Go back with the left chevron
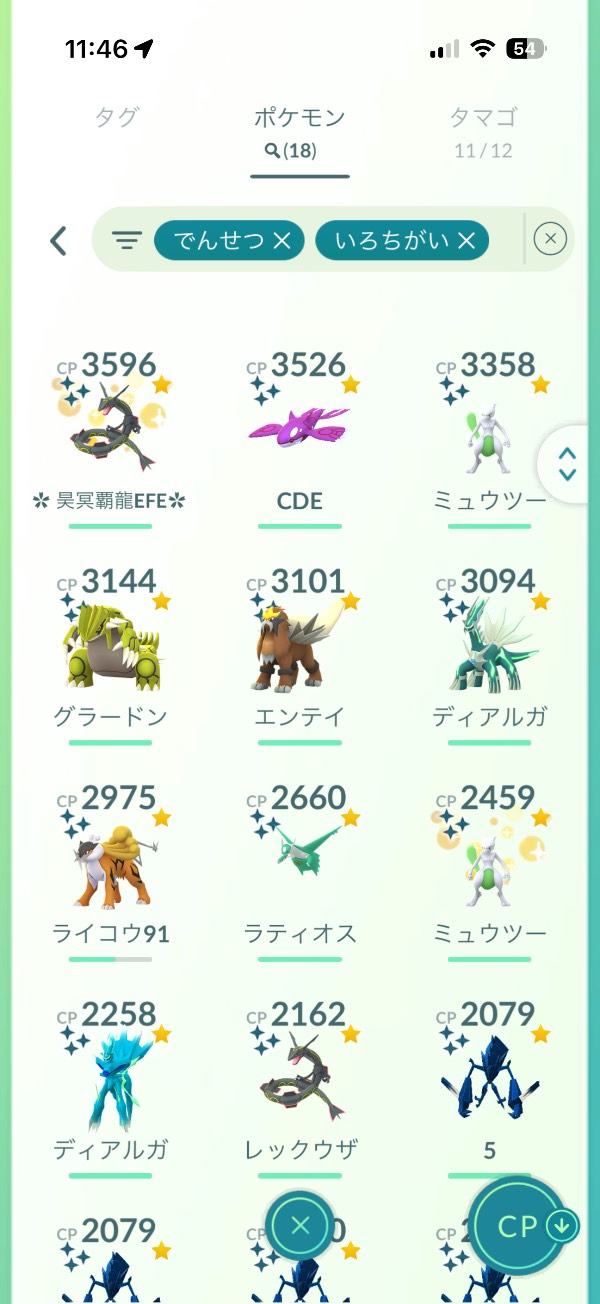 [x=58, y=240]
